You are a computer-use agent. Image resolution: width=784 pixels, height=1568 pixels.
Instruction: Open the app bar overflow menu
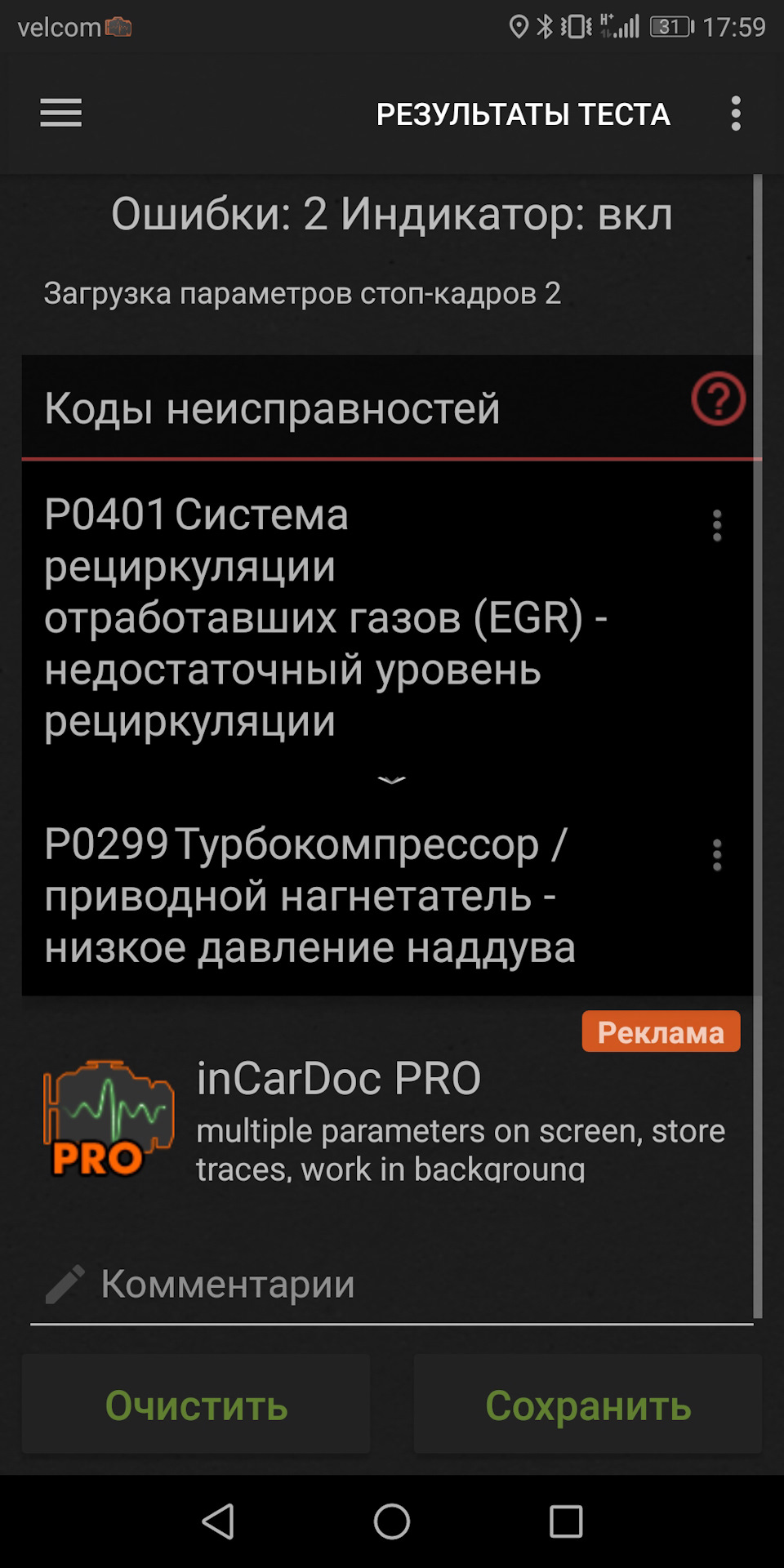[x=736, y=114]
